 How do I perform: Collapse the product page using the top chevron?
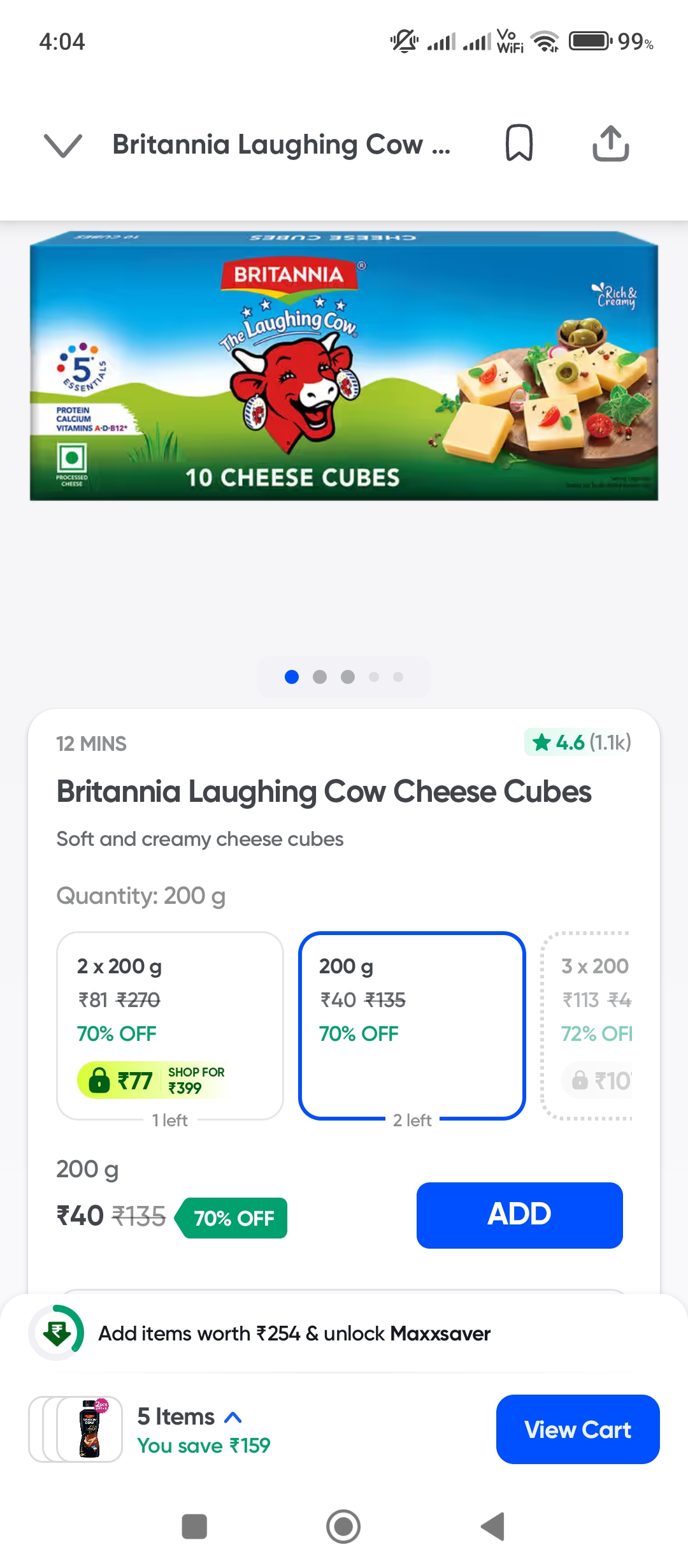[62, 145]
